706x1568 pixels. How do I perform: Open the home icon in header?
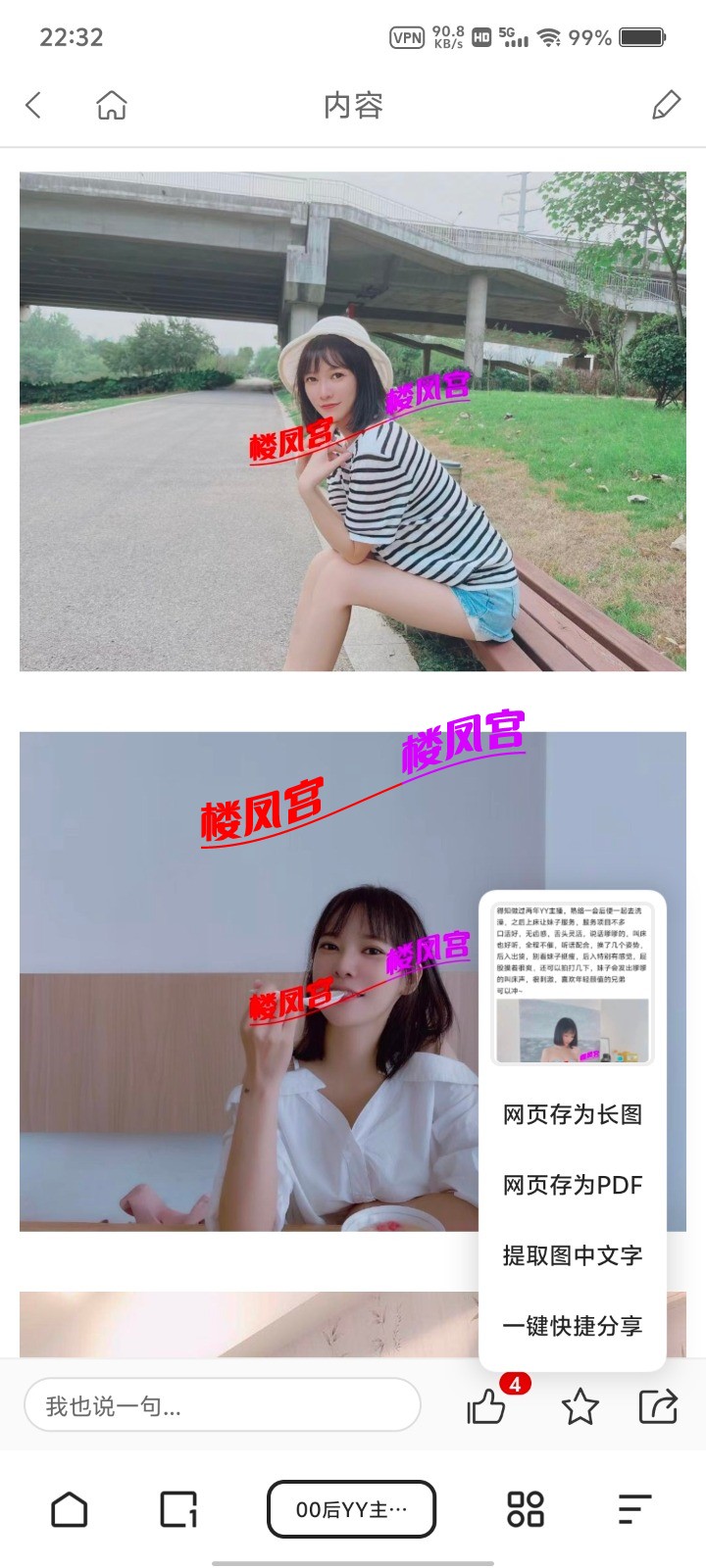point(112,105)
